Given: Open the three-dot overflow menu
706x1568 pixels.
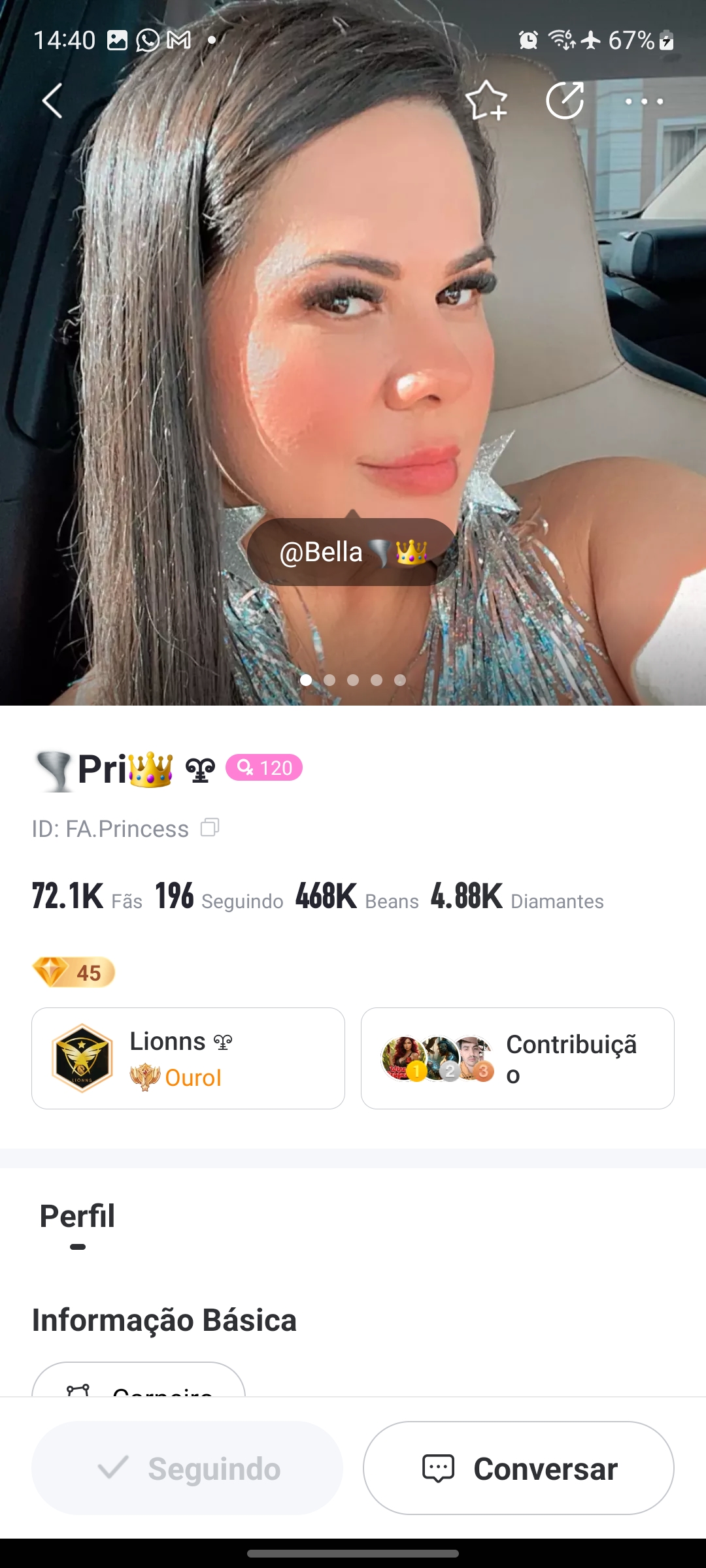Looking at the screenshot, I should (644, 101).
